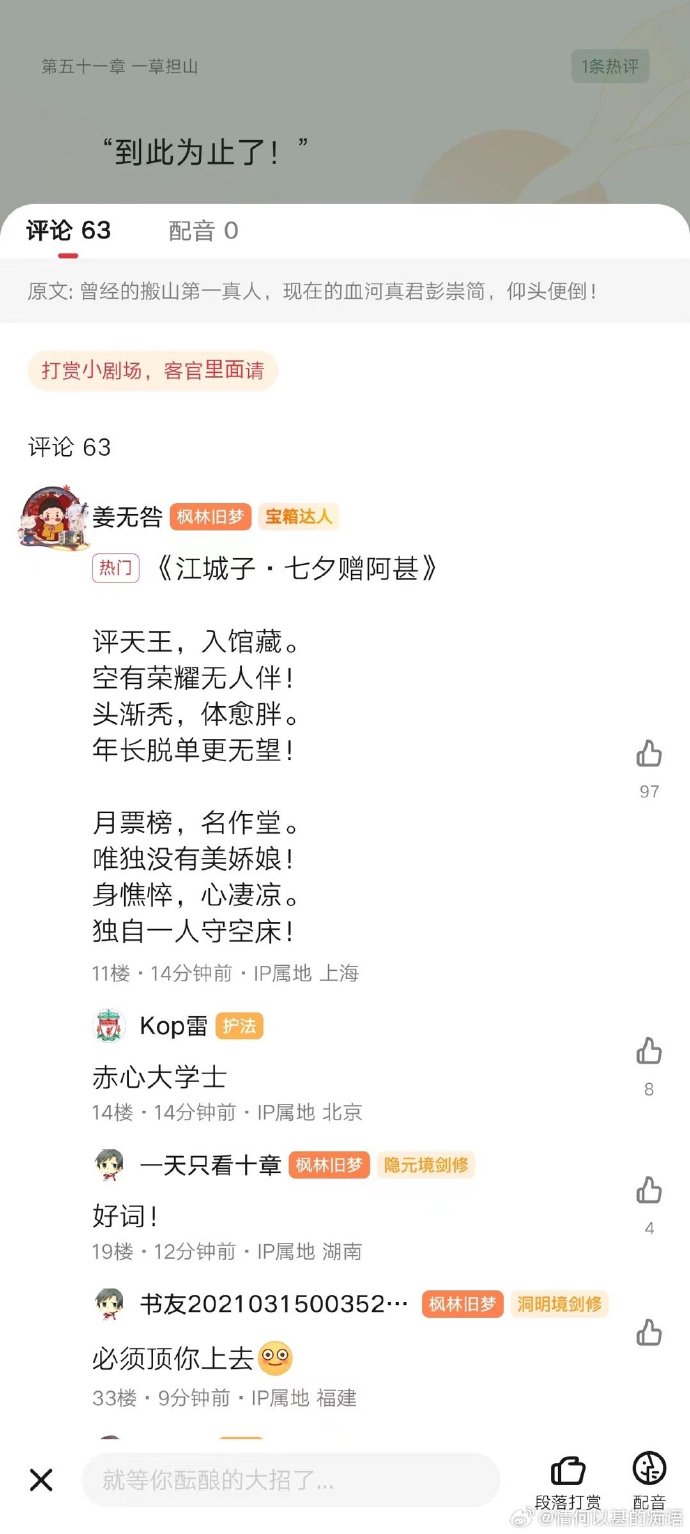The width and height of the screenshot is (690, 1534).
Task: Select the 评论 tab
Action: tap(68, 231)
